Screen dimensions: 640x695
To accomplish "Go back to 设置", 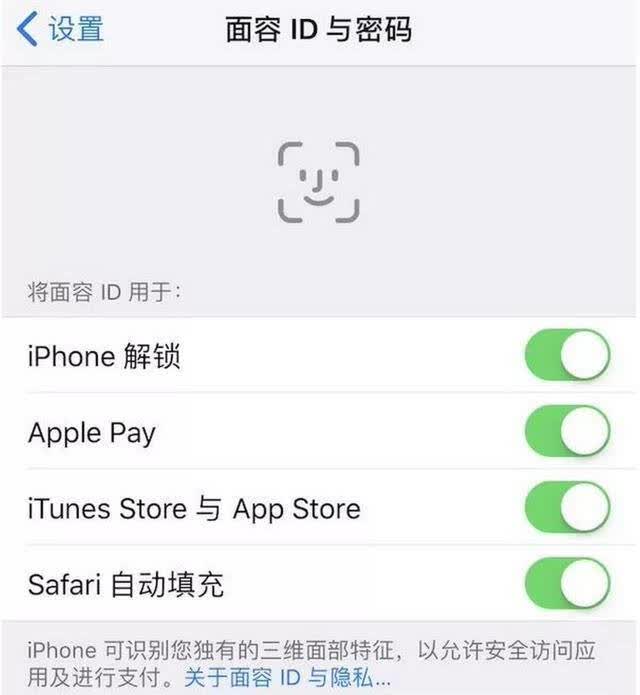I will 60,29.
